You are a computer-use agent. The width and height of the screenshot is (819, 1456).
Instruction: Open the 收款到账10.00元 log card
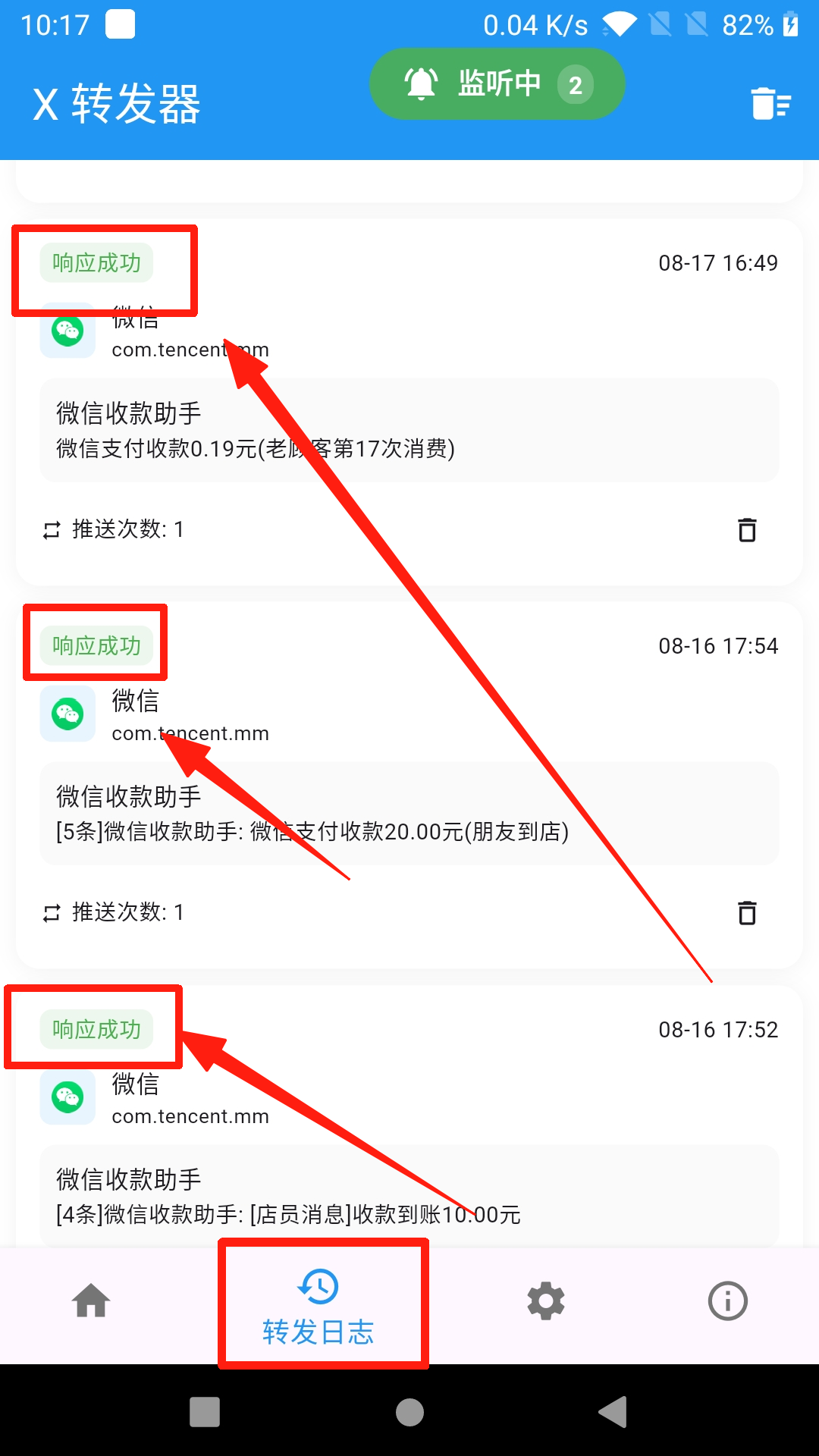pyautogui.click(x=409, y=1196)
